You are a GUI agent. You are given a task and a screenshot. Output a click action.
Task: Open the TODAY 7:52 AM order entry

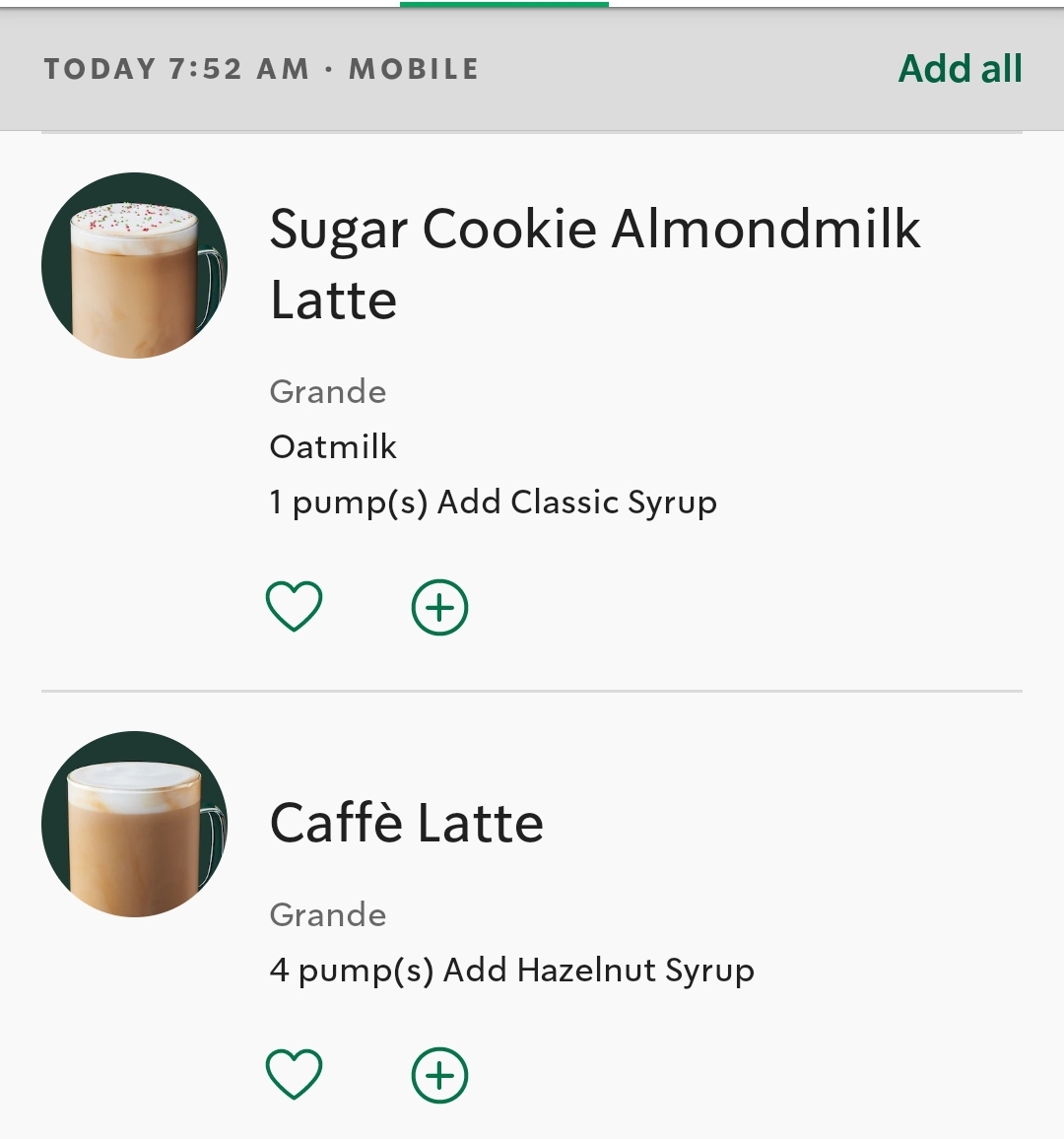coord(259,69)
